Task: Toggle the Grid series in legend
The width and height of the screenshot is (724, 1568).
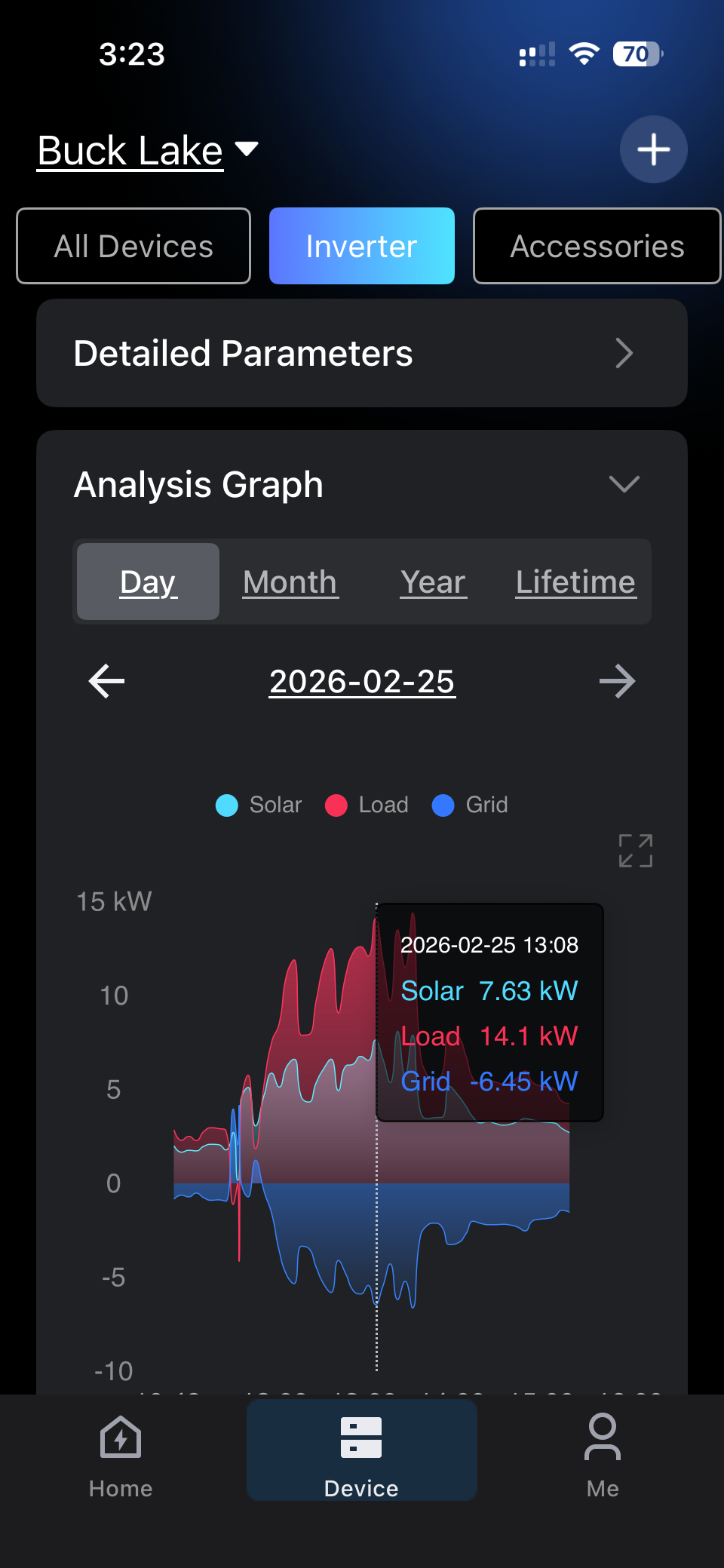Action: pyautogui.click(x=470, y=805)
